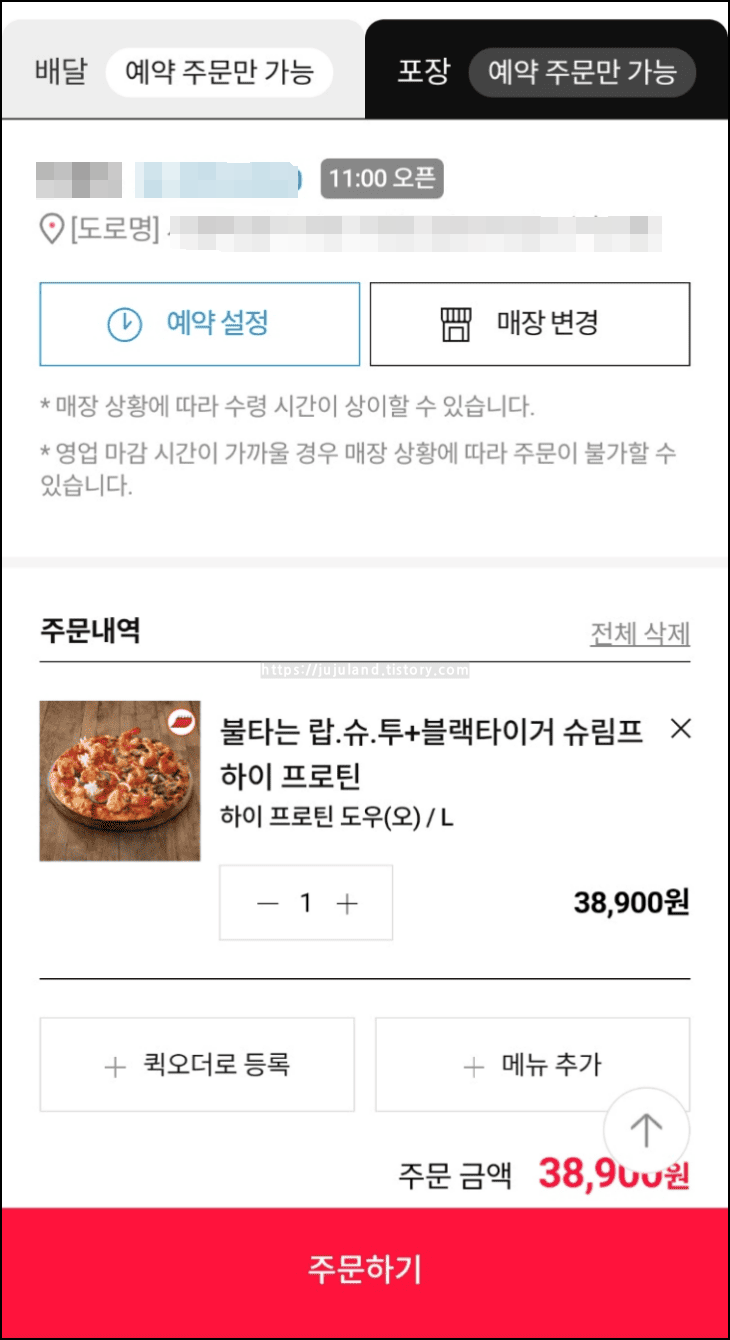Click the pizza thumbnail image
The width and height of the screenshot is (730, 1340).
[x=119, y=780]
